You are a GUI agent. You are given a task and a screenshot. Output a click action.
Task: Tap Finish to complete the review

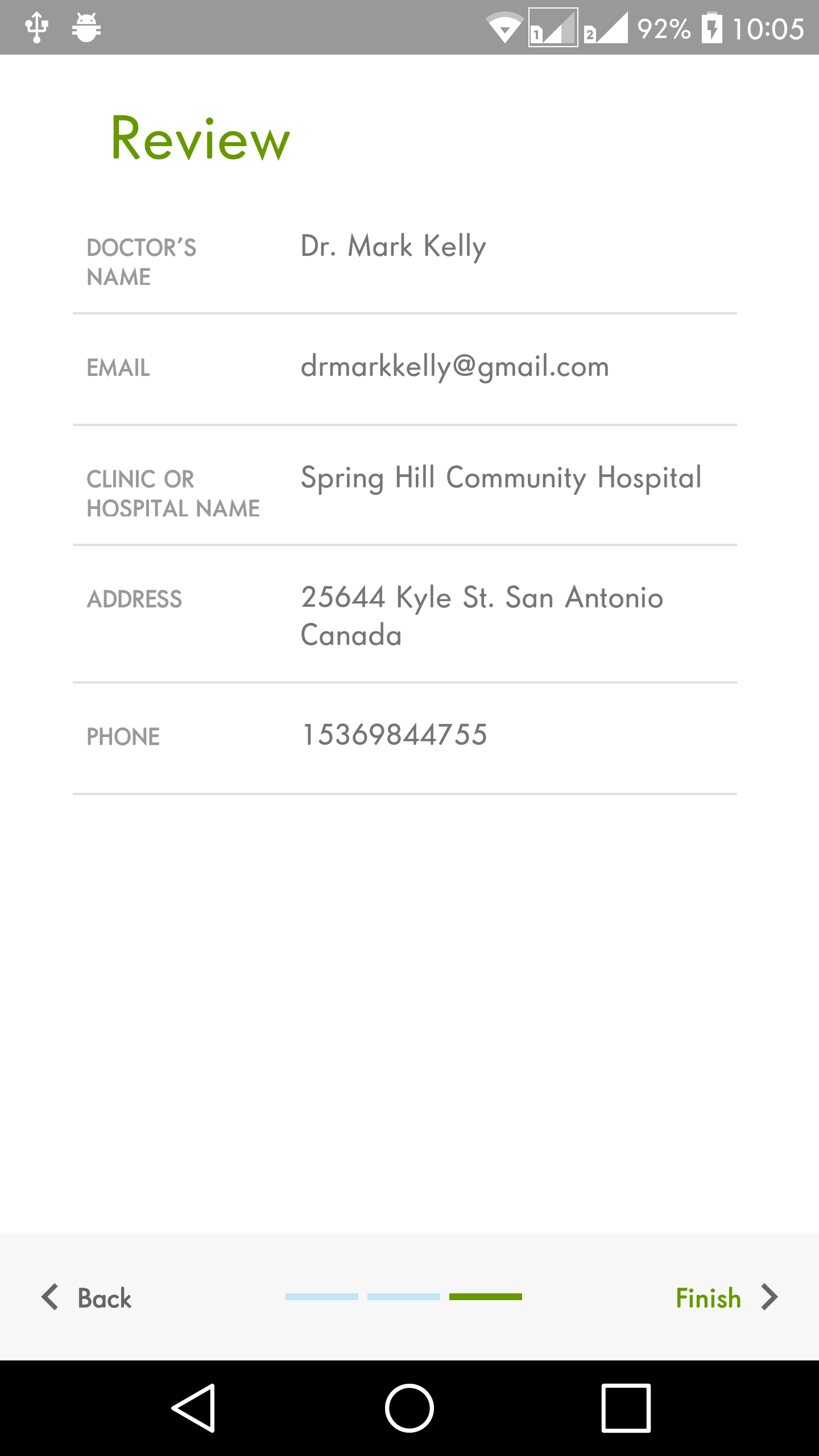[727, 1298]
